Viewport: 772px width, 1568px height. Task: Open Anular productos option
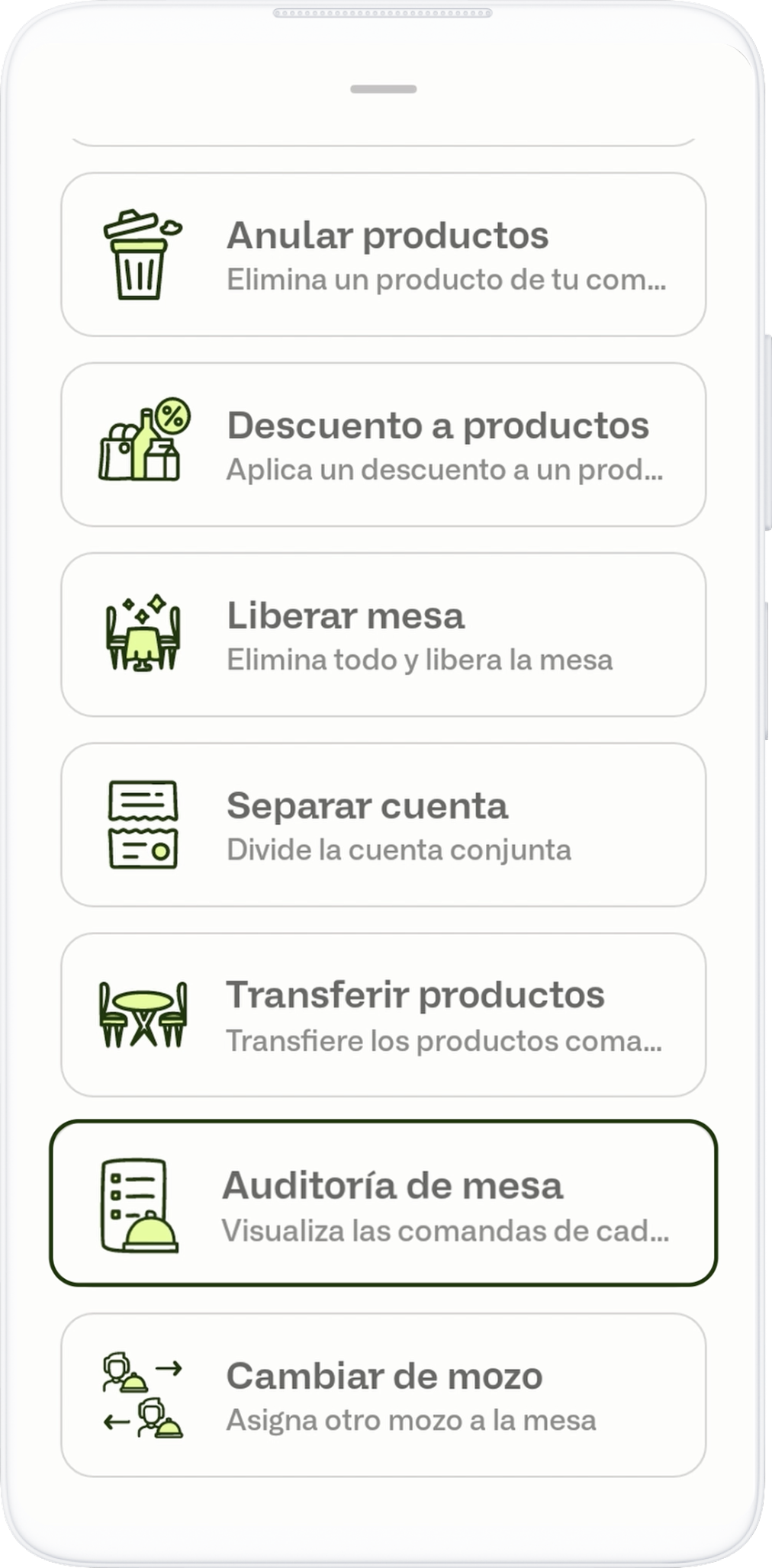(x=383, y=255)
